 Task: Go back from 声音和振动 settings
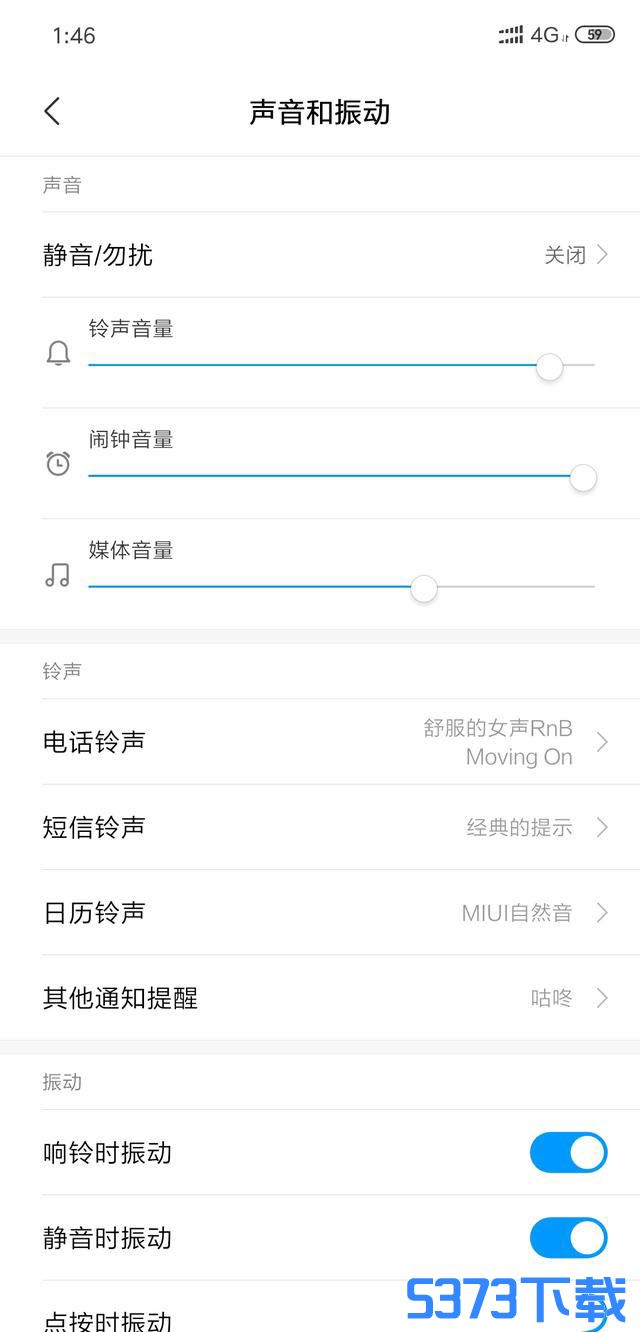pos(53,111)
